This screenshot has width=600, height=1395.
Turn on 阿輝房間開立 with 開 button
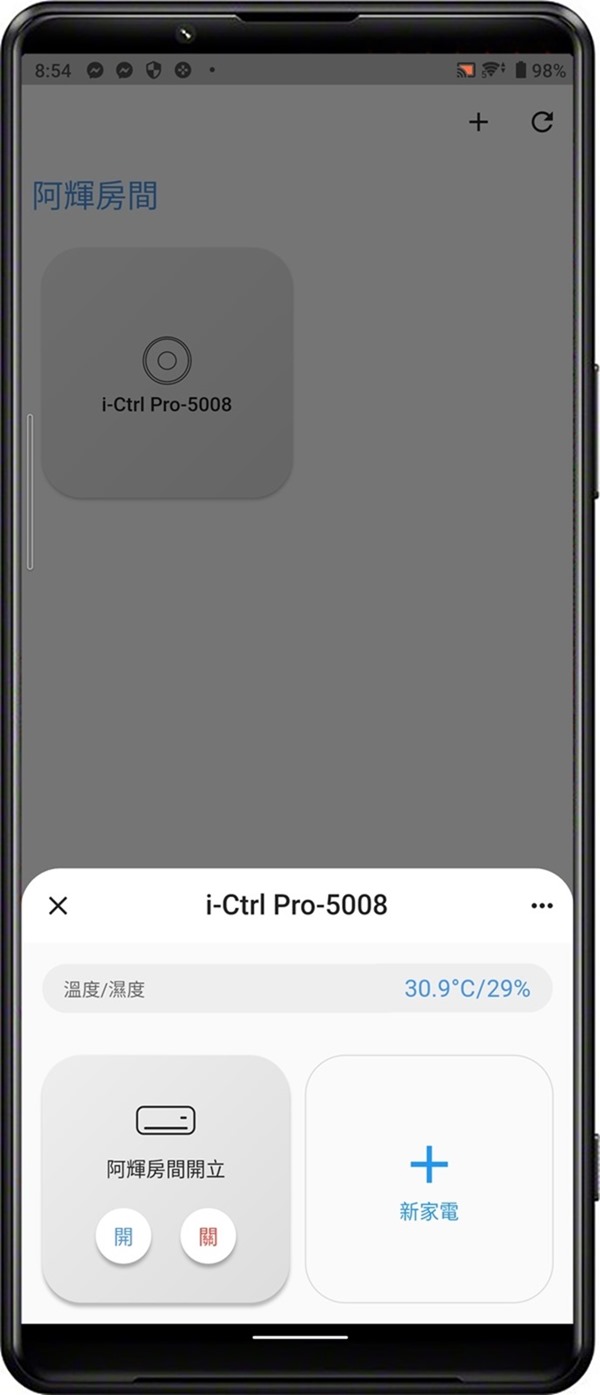click(123, 1237)
